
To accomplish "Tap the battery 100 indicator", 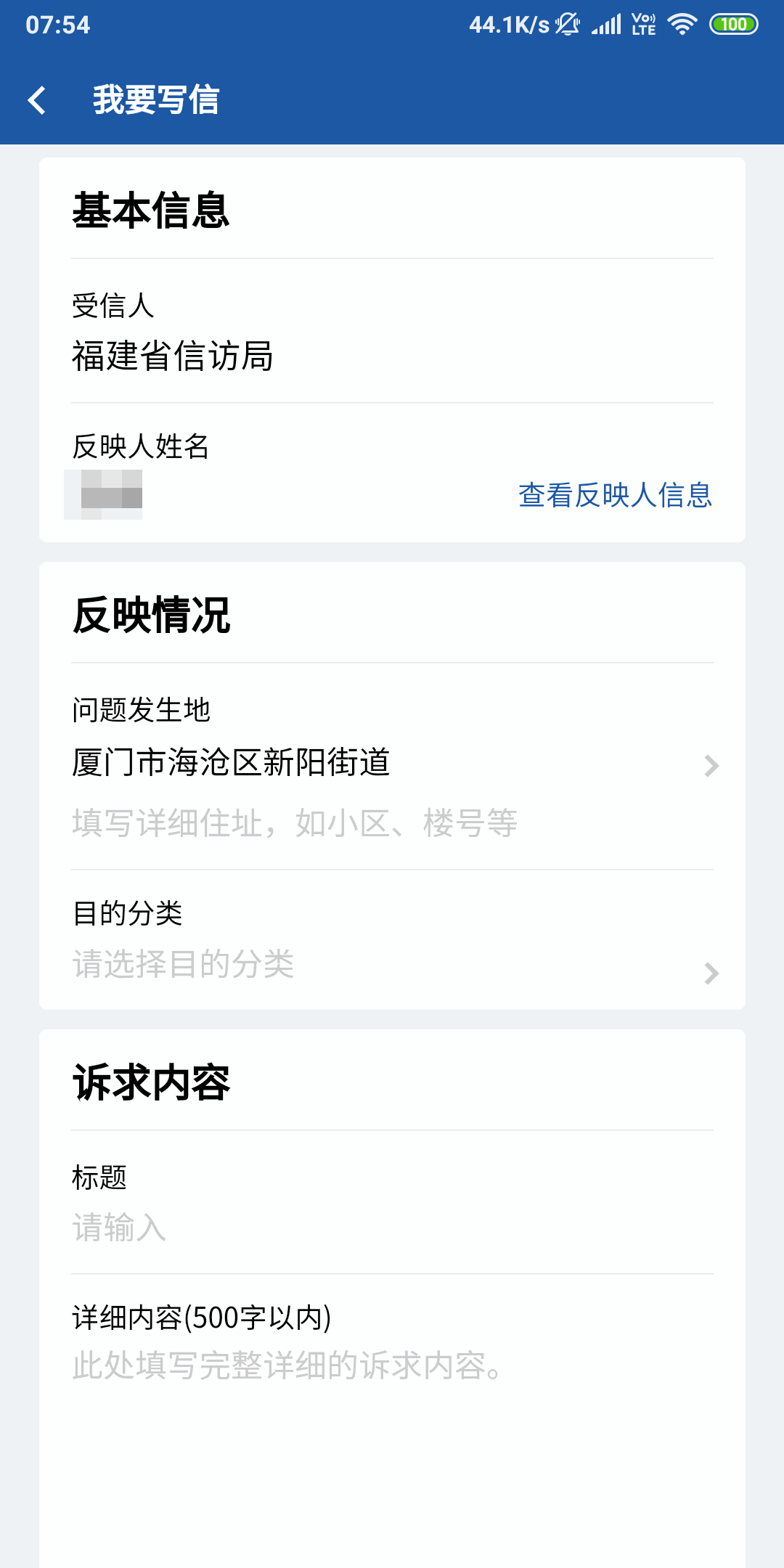I will click(x=735, y=23).
